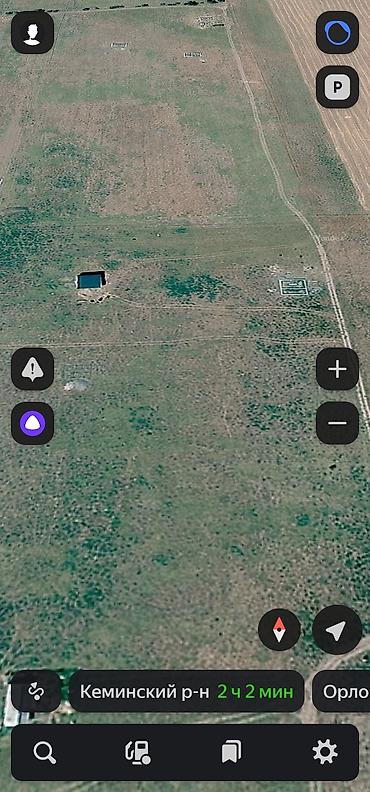Select the Кеминский р-н destination chip
The width and height of the screenshot is (370, 792).
(186, 691)
